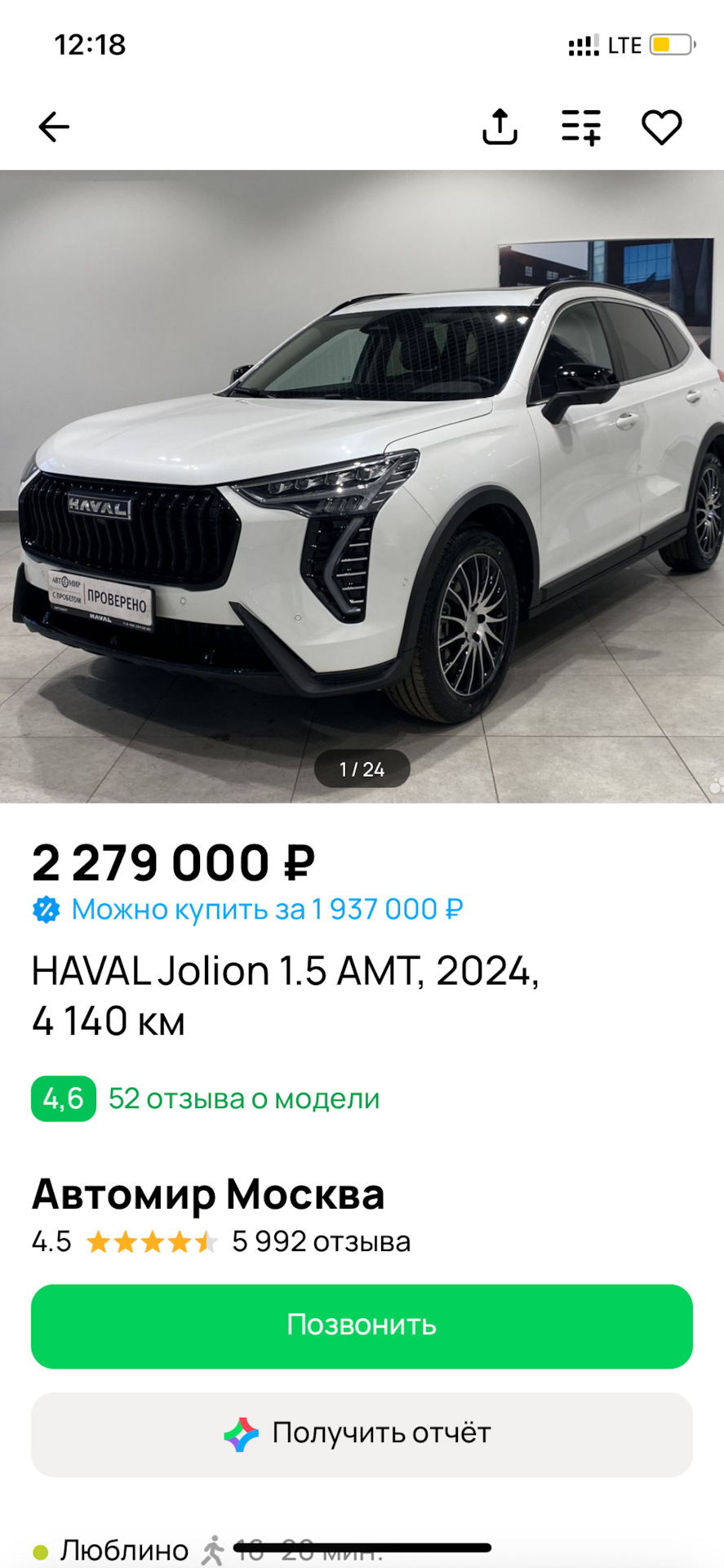Open the Автомир Москва dealer page
The width and height of the screenshot is (724, 1568).
(209, 1194)
